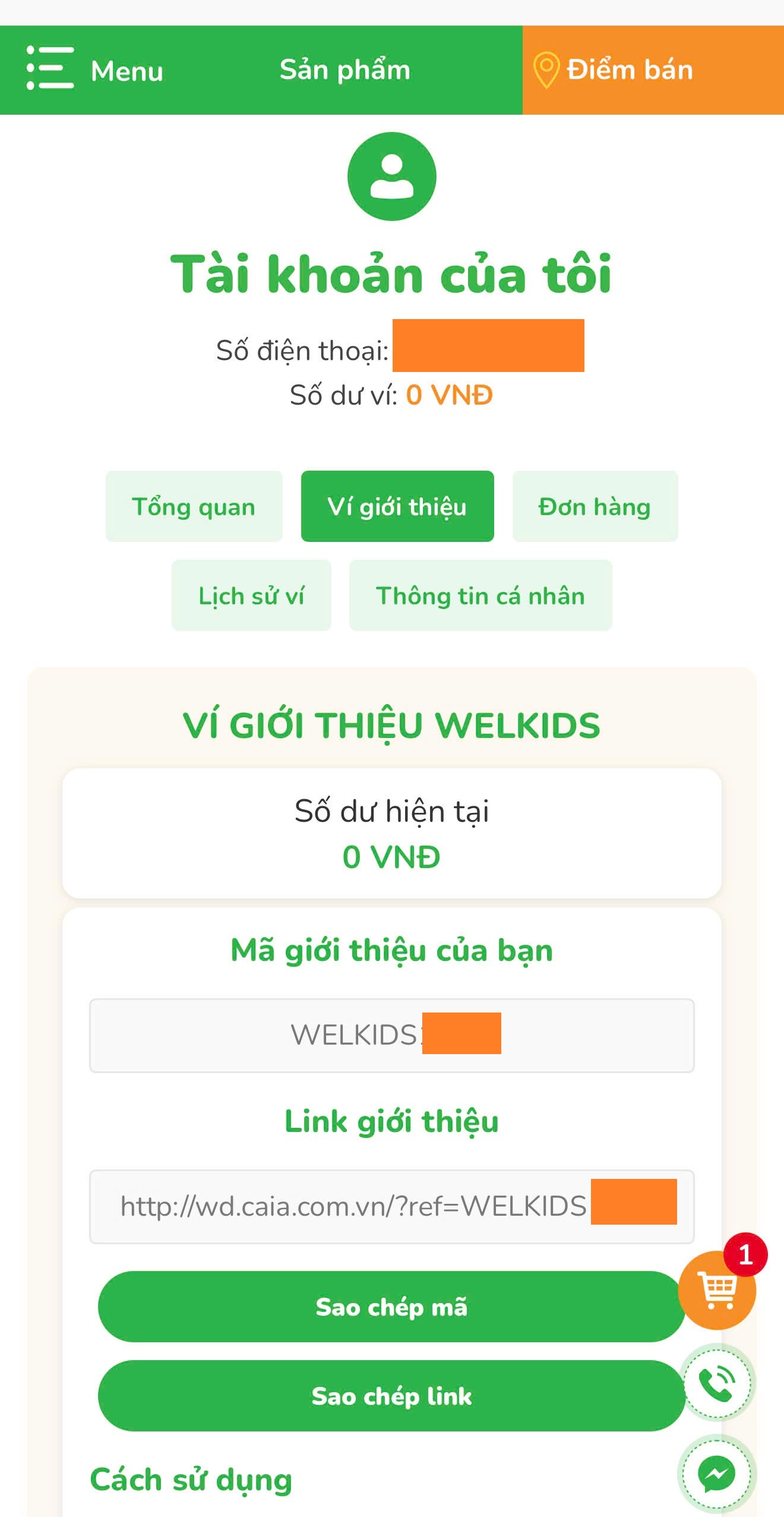Open Điểm bán store locations

[630, 70]
